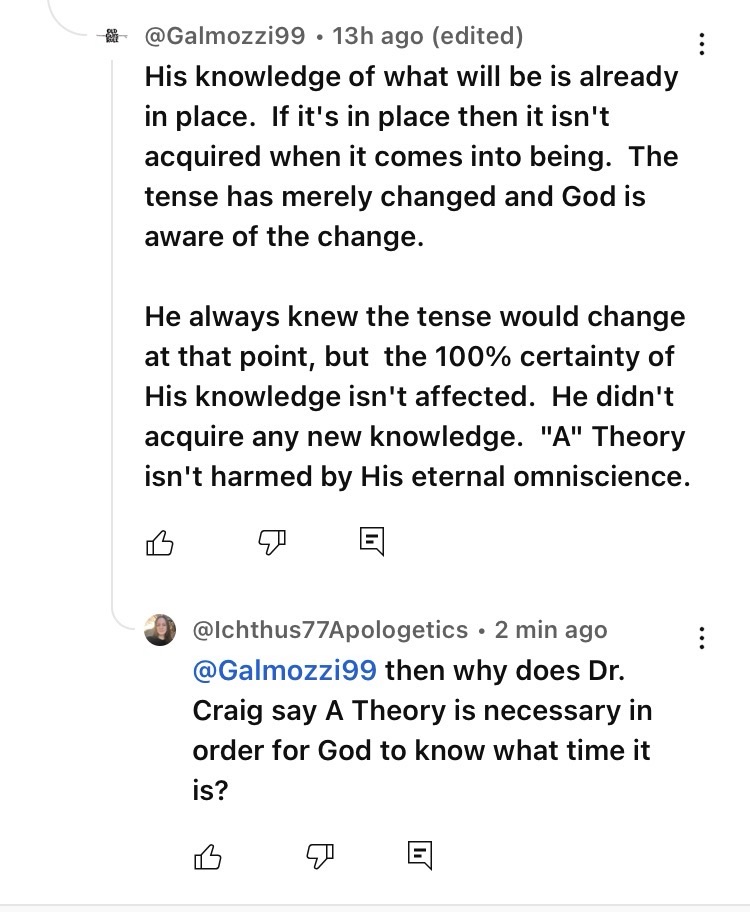Open overflow menu on @Galmozzi99's comment
This screenshot has width=750, height=912.
click(703, 44)
